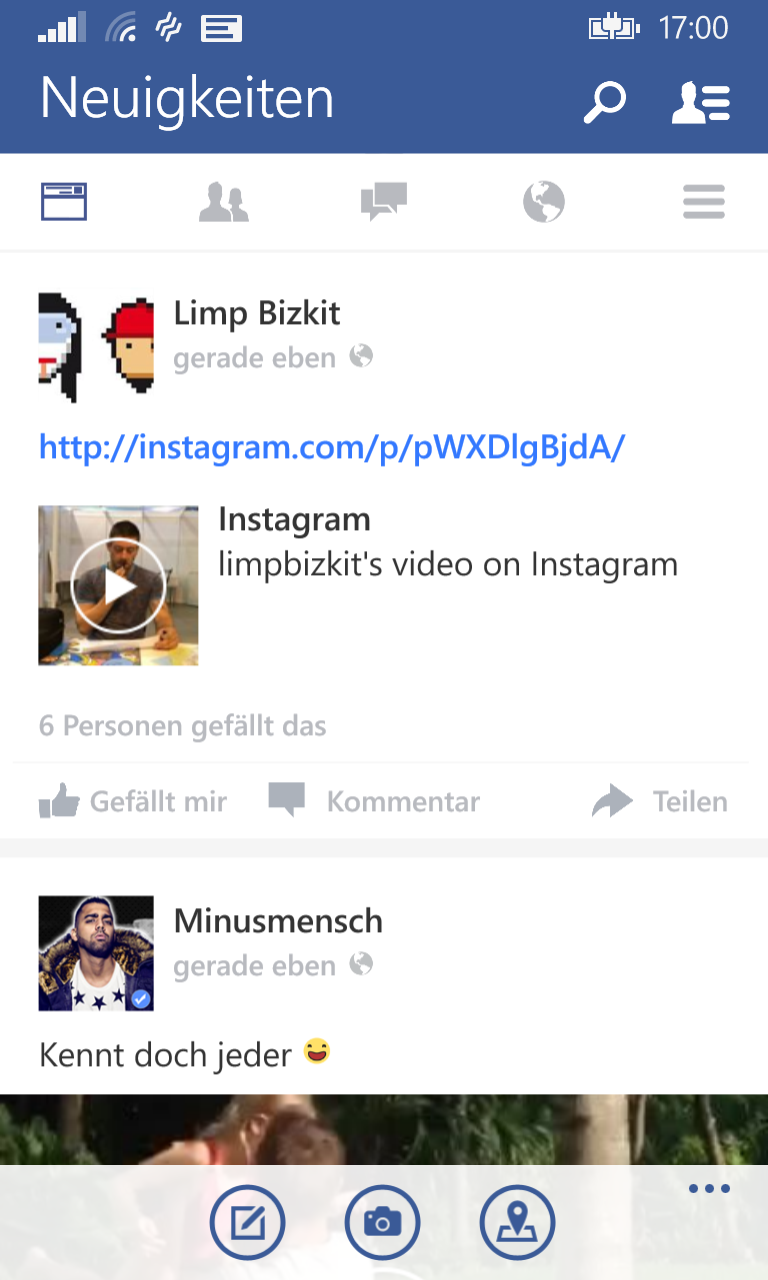Like Limp Bizkit's post with Gefällt mir
This screenshot has height=1280, width=768.
click(x=132, y=801)
